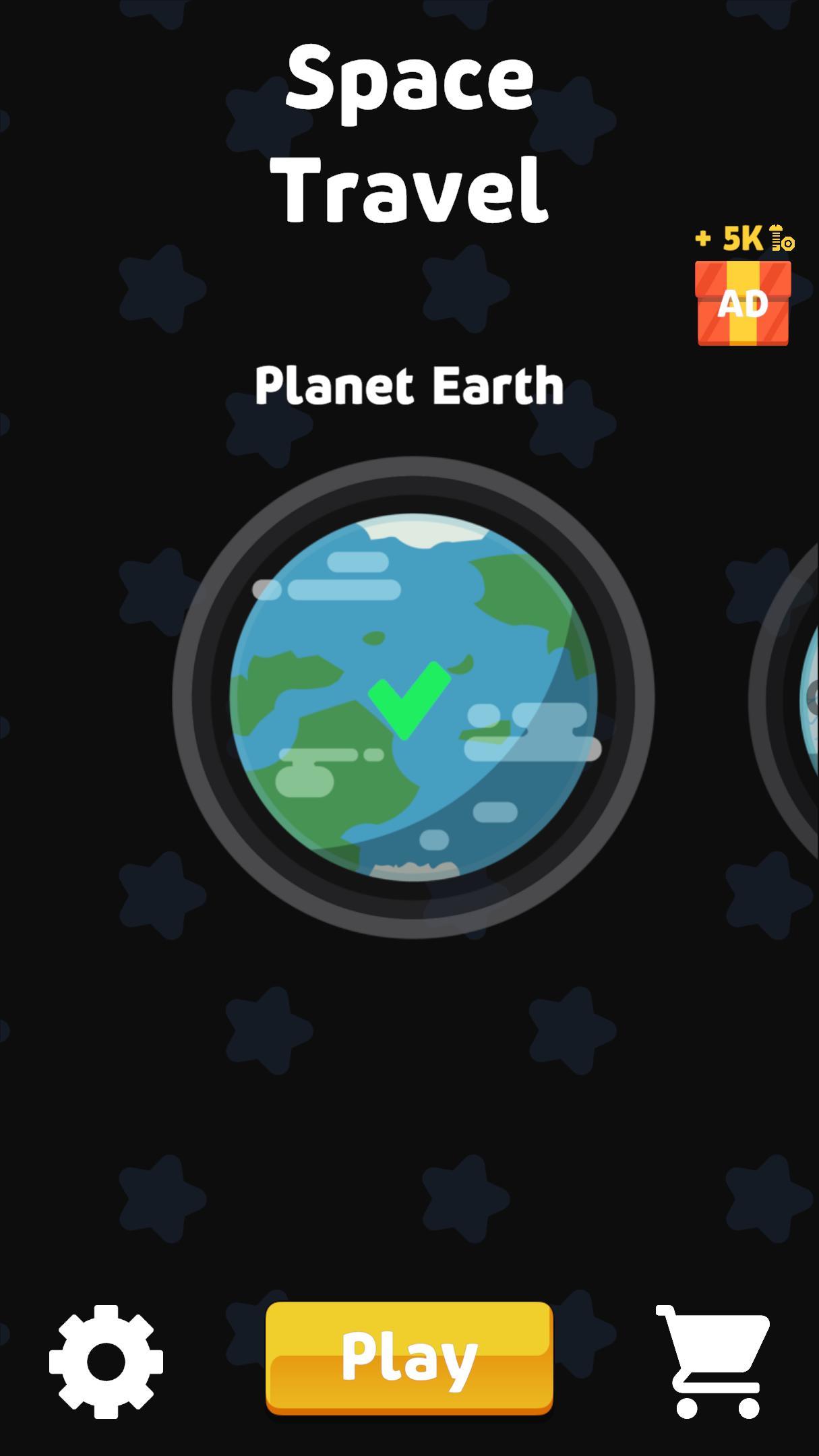819x1456 pixels.
Task: Start the game with Play button
Action: point(409,1357)
